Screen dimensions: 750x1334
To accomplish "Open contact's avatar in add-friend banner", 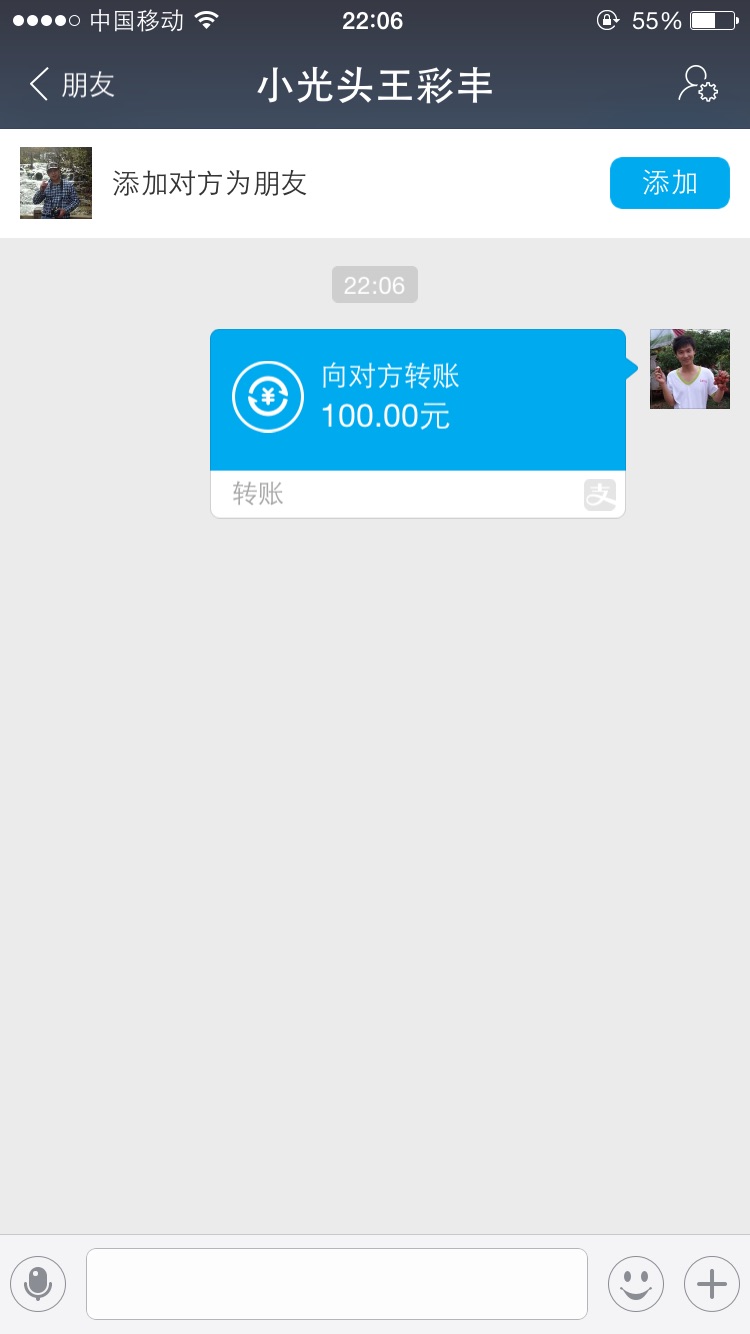I will [x=56, y=183].
